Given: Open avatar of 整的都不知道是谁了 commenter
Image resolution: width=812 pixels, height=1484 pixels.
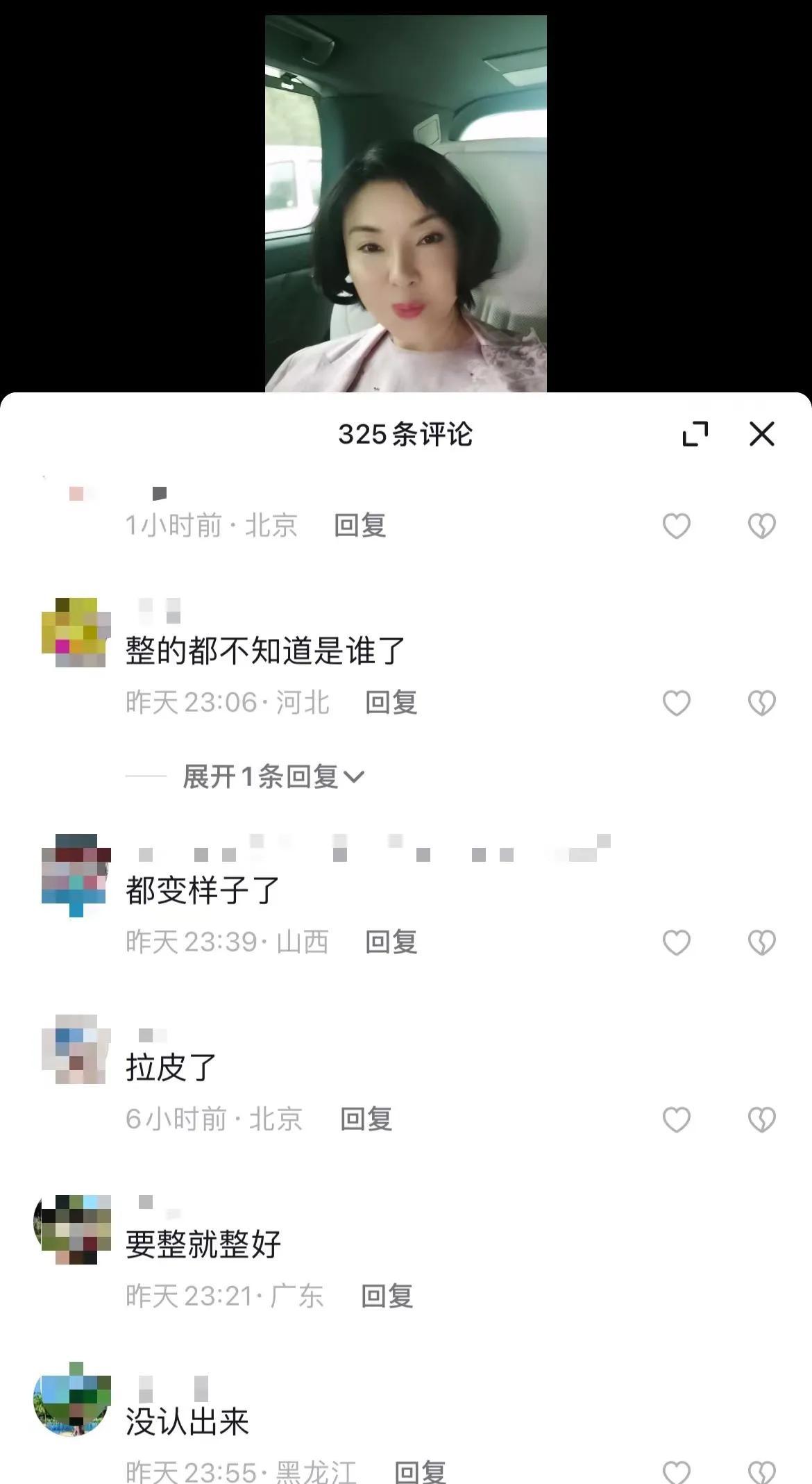Looking at the screenshot, I should [x=75, y=632].
